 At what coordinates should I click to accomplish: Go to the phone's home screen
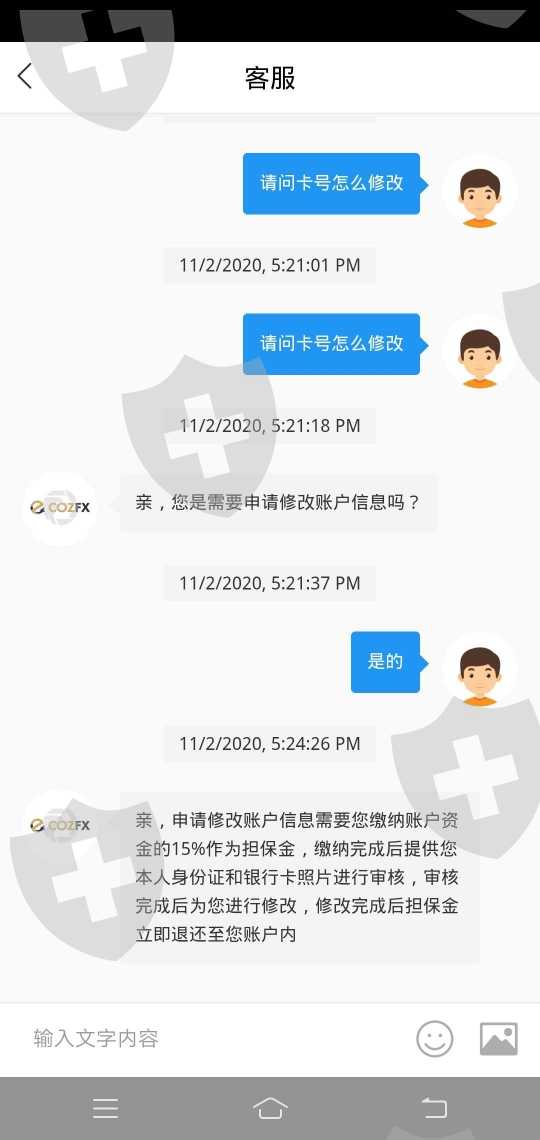click(270, 1108)
